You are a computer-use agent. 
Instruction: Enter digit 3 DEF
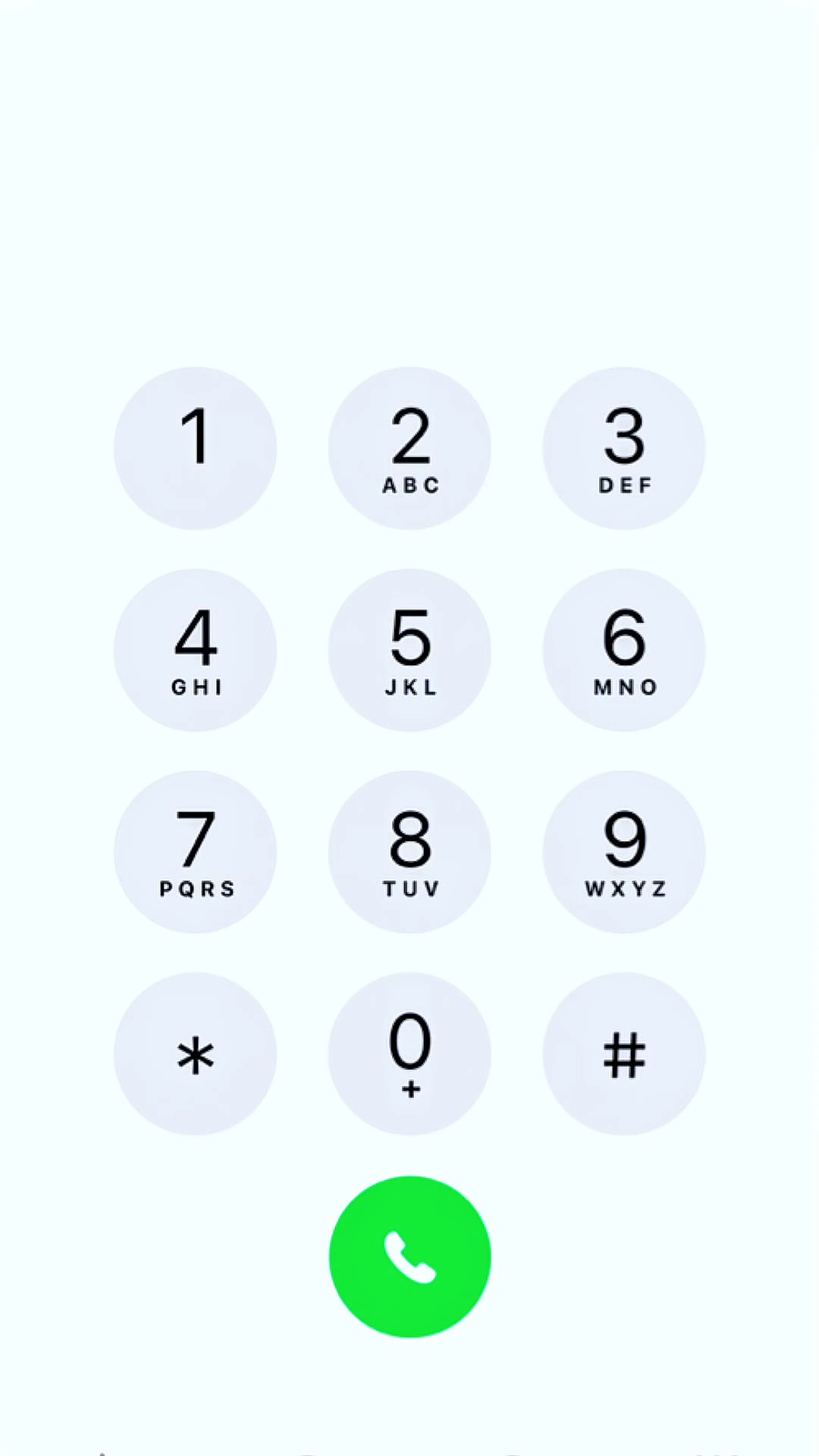coord(624,448)
